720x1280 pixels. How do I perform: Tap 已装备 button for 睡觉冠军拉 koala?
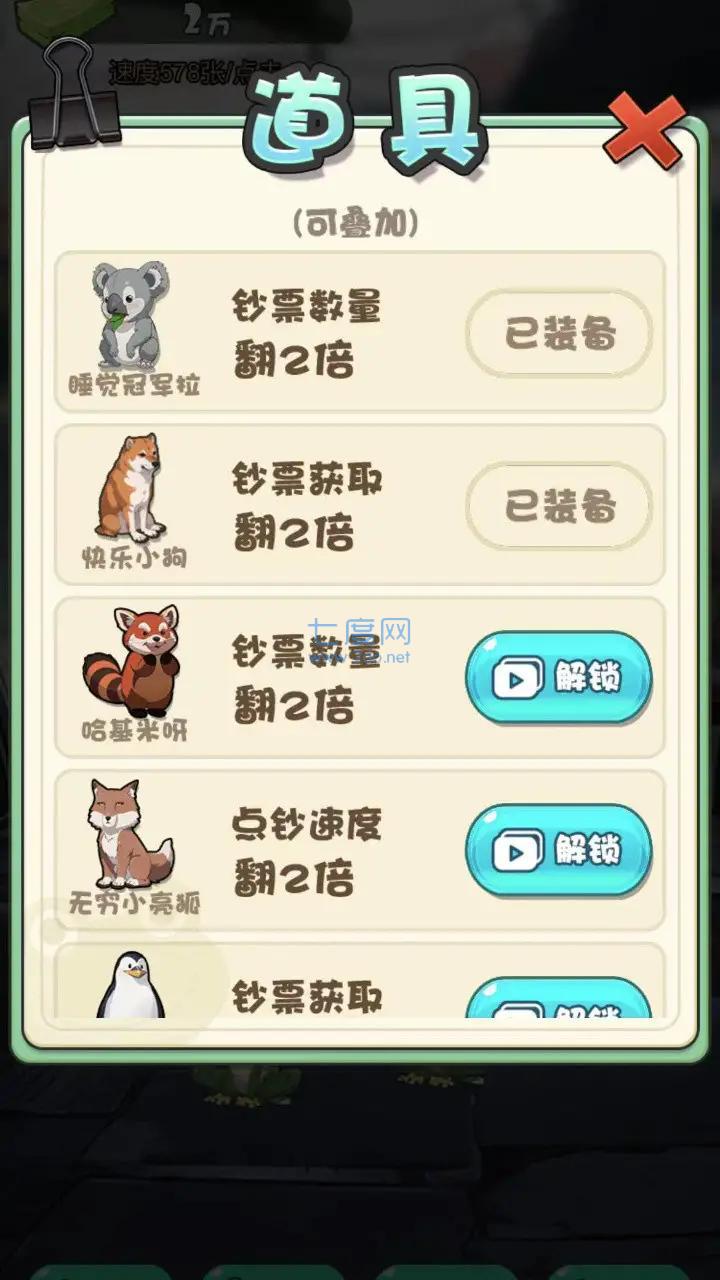click(x=559, y=335)
